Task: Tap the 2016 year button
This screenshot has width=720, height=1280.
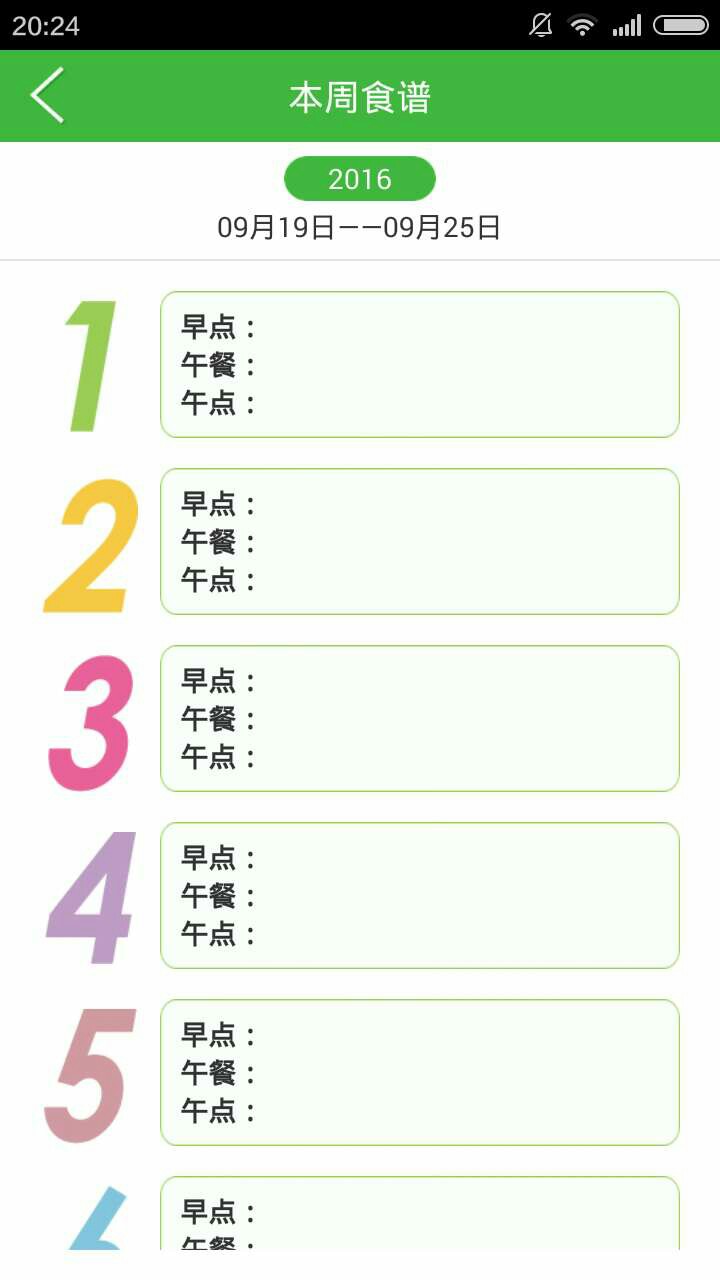Action: [360, 179]
